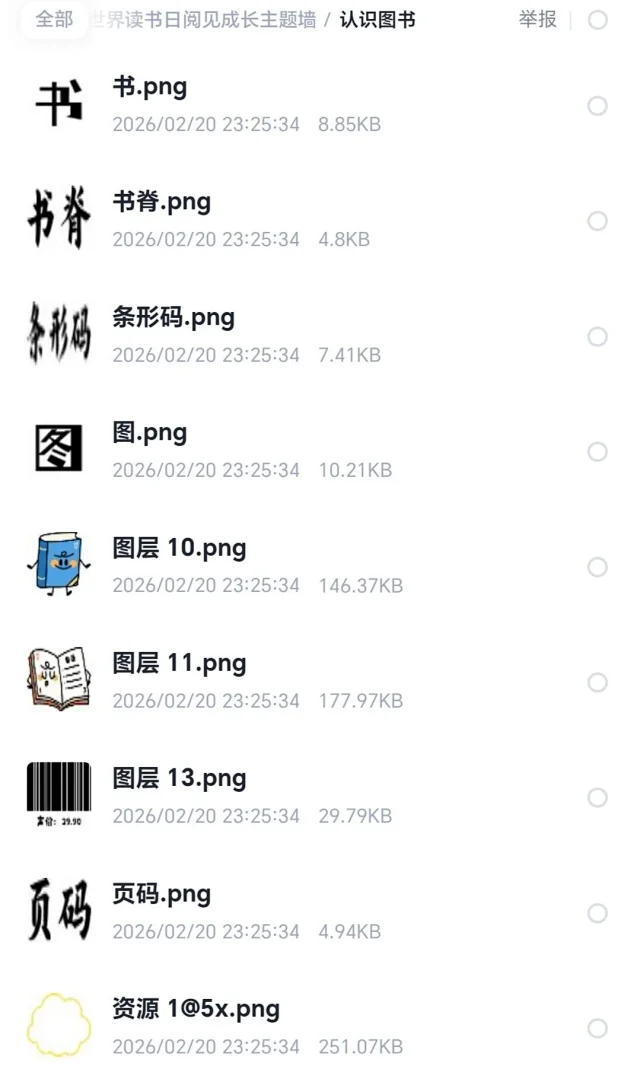Open 图层 10.png image file
This screenshot has height=1085, width=640.
tap(179, 548)
